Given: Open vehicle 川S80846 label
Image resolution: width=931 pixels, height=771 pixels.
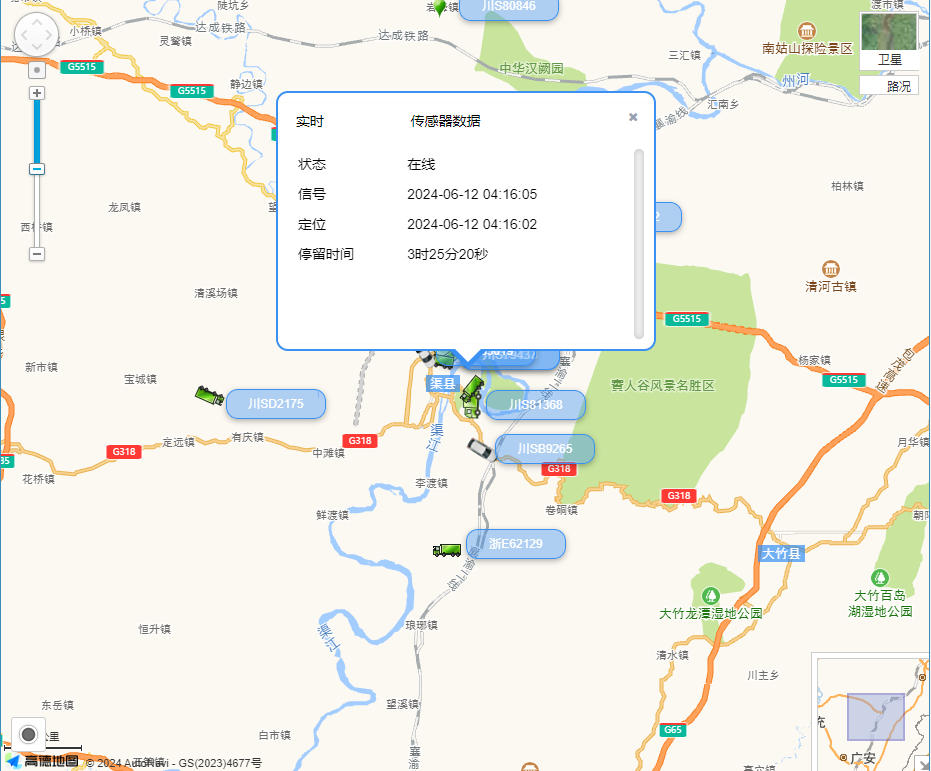Looking at the screenshot, I should pos(508,8).
